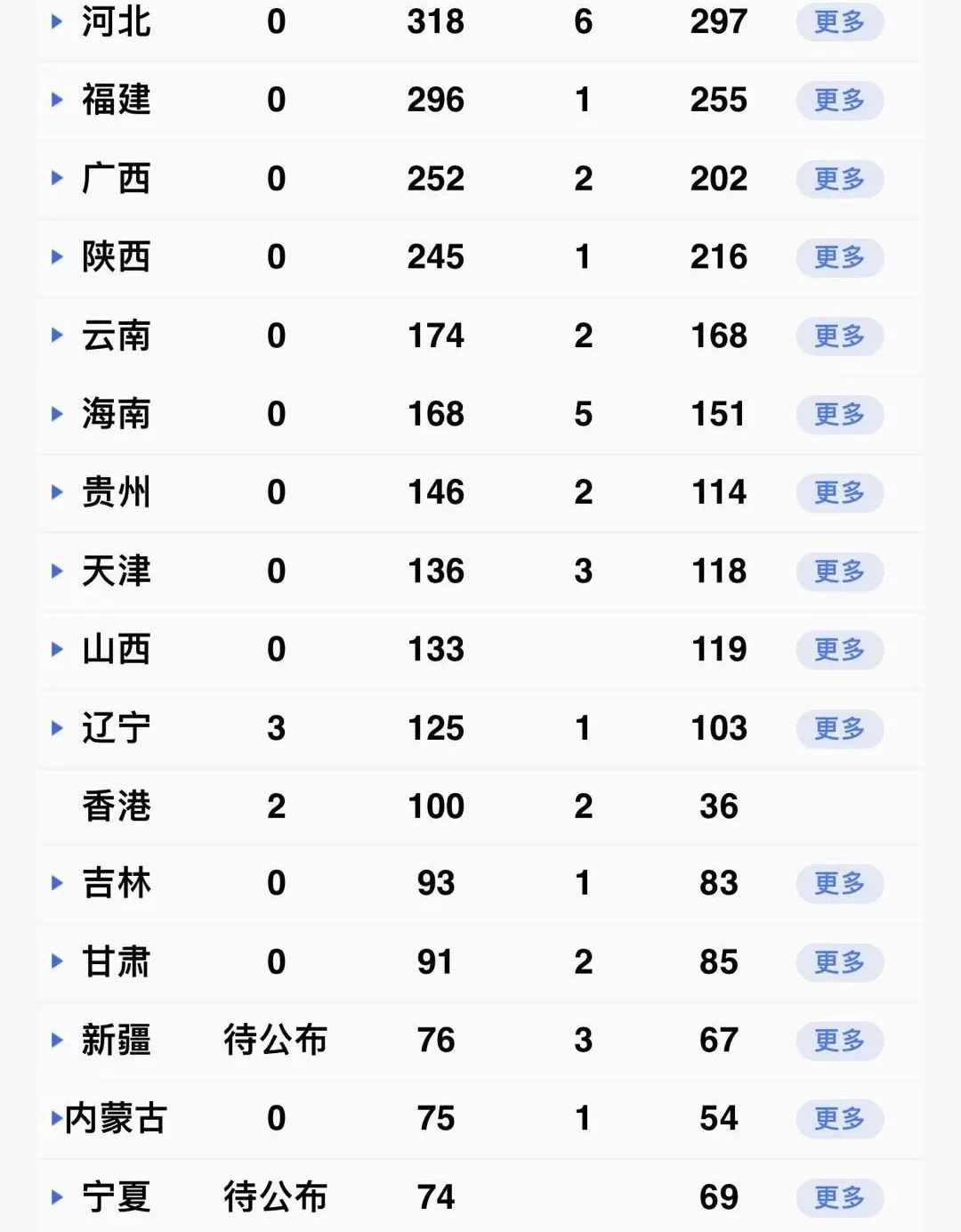Tap 更多 beside 天津

[839, 571]
